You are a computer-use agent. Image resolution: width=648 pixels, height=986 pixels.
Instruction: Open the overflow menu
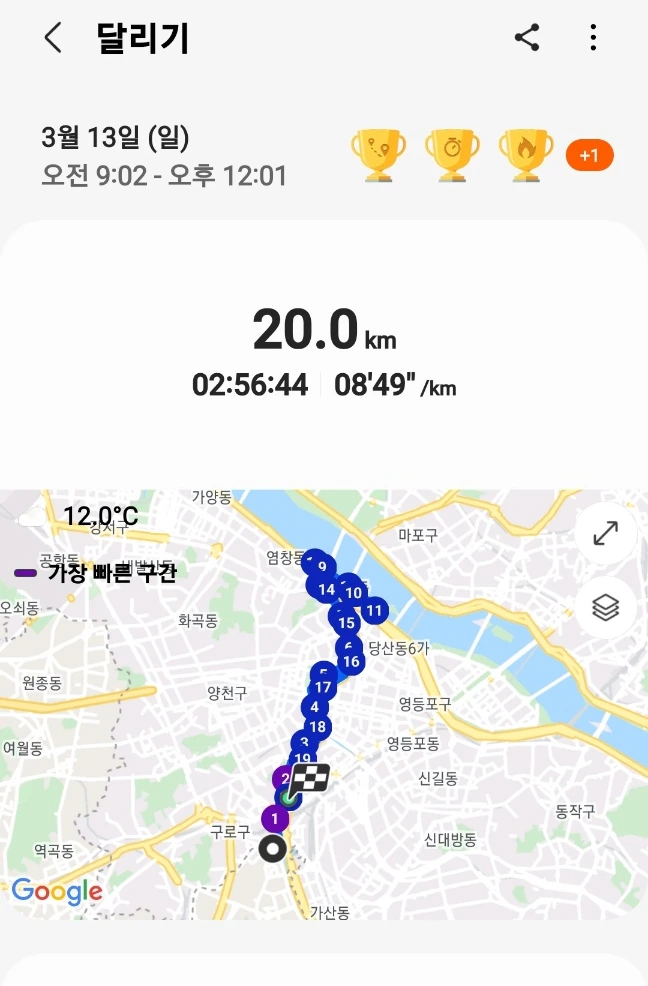[593, 38]
